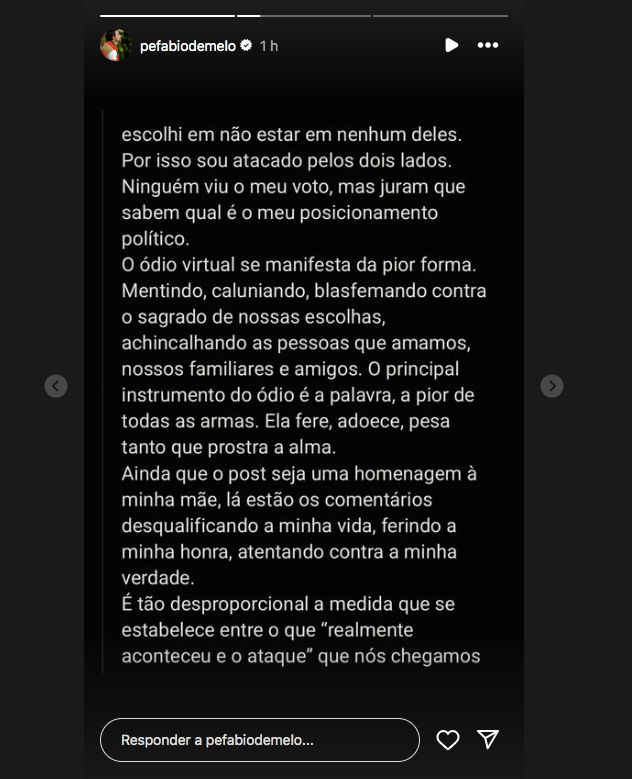Tap the Responder a pefabiodemelo reply field
632x779 pixels.
[259, 740]
